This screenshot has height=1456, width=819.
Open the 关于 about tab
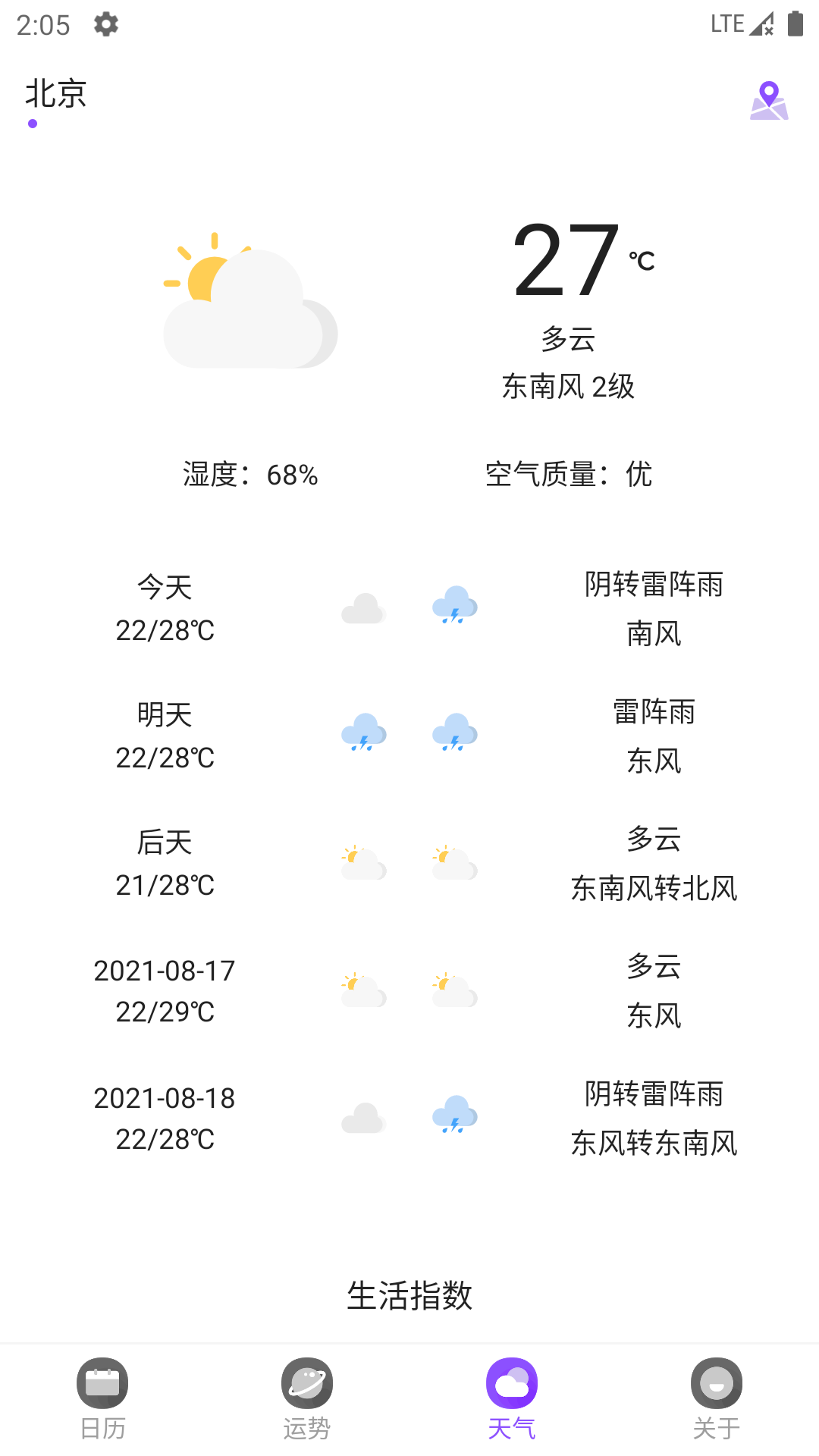717,1399
